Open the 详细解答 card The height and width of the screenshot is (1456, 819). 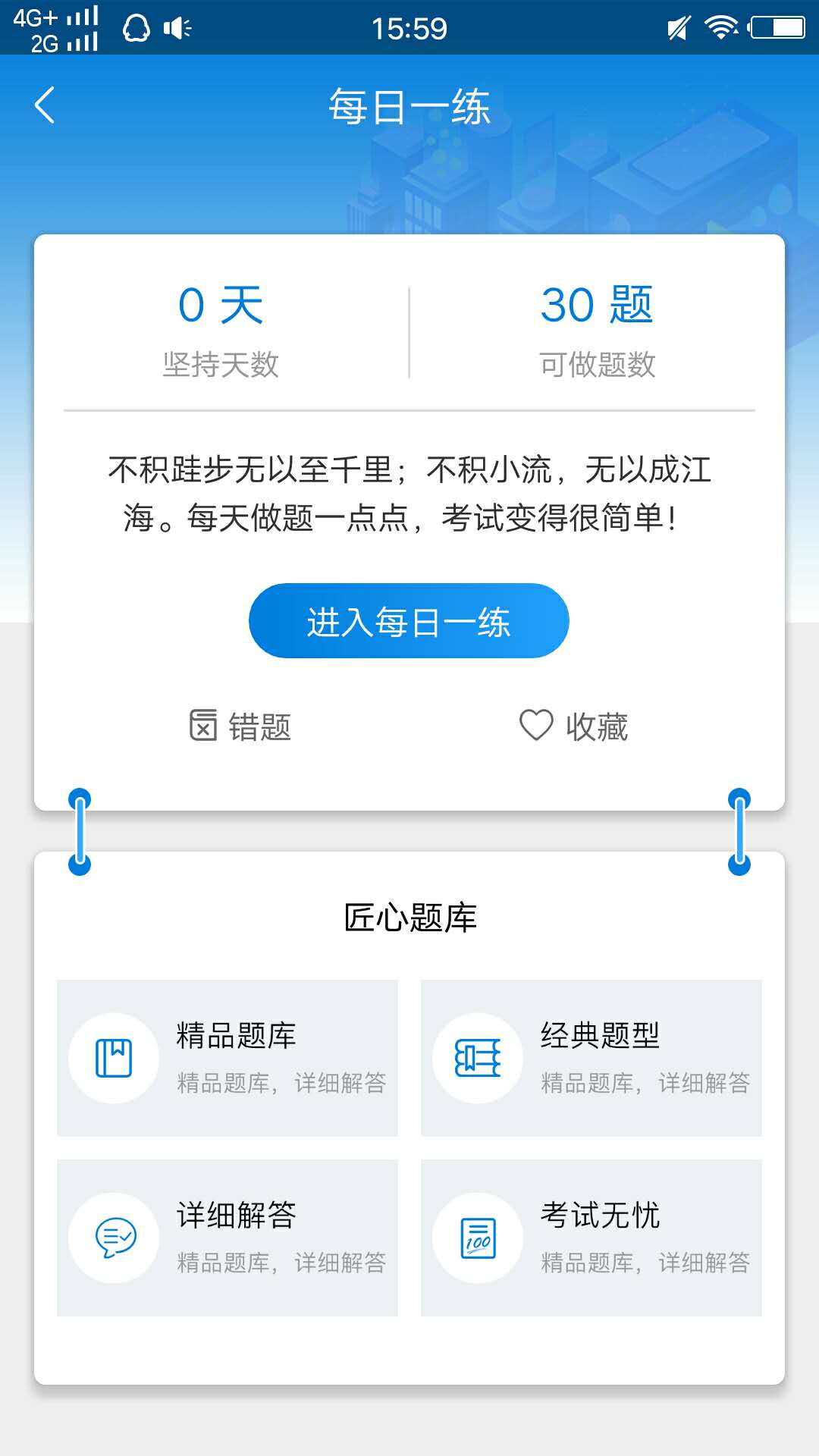227,1238
